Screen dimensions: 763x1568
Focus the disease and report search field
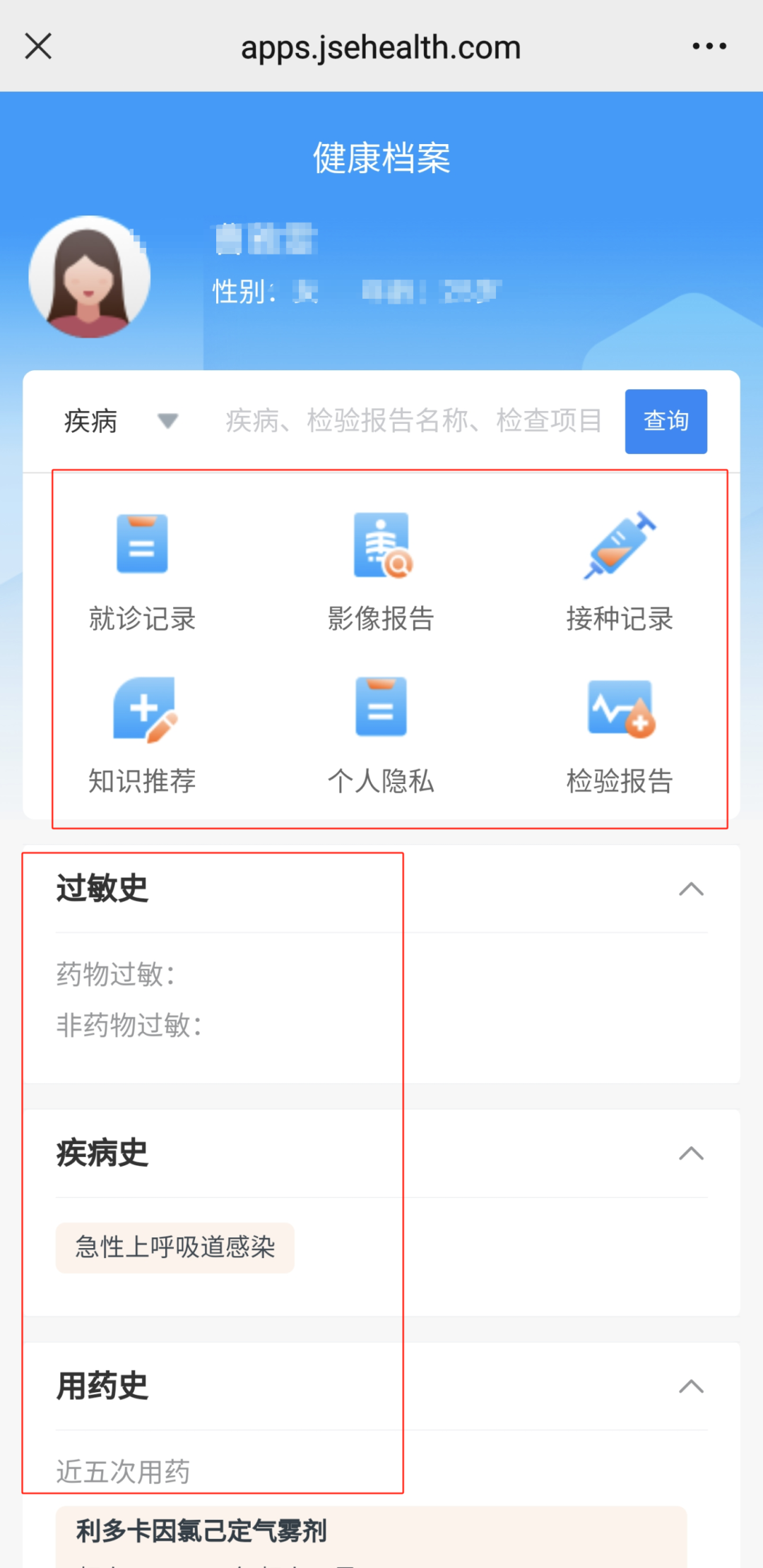point(413,422)
